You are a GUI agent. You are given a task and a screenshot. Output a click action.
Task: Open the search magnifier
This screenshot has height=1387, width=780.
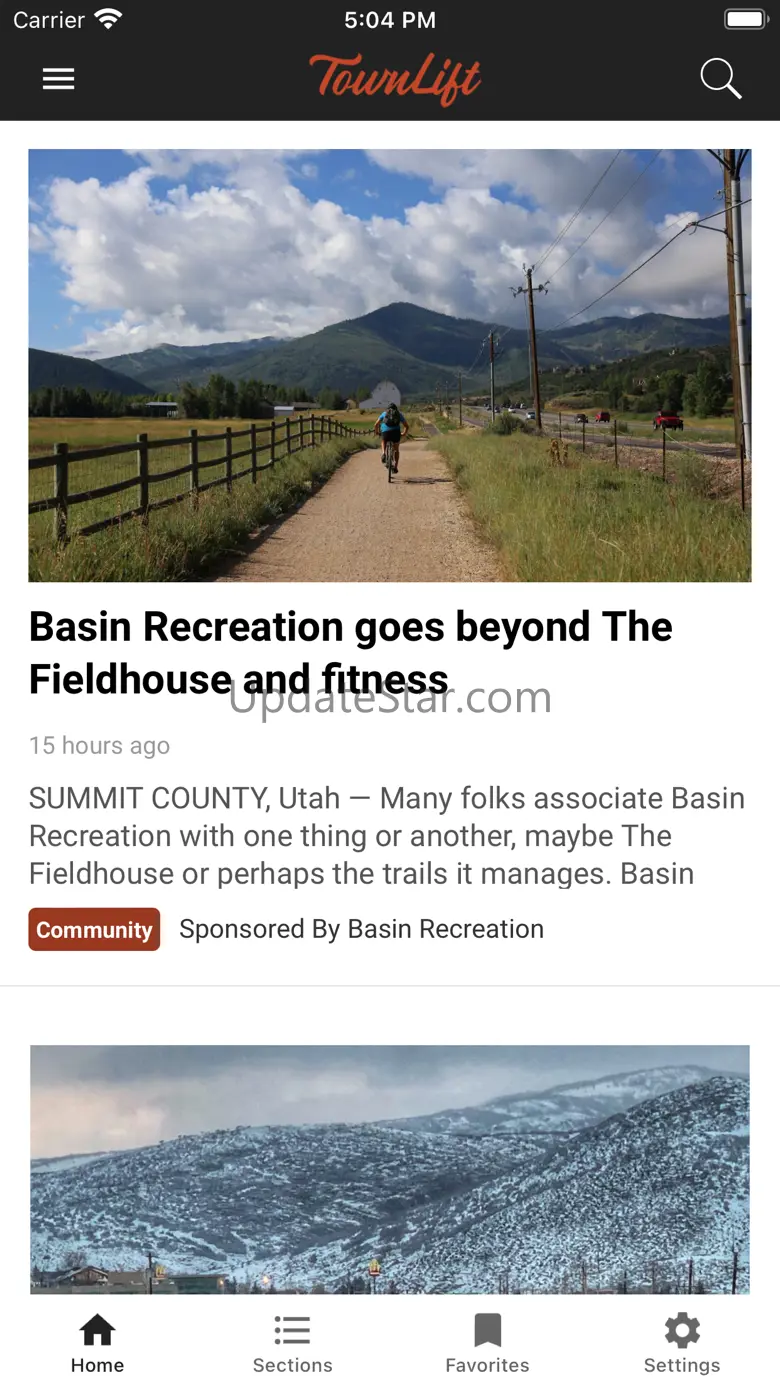pyautogui.click(x=720, y=79)
